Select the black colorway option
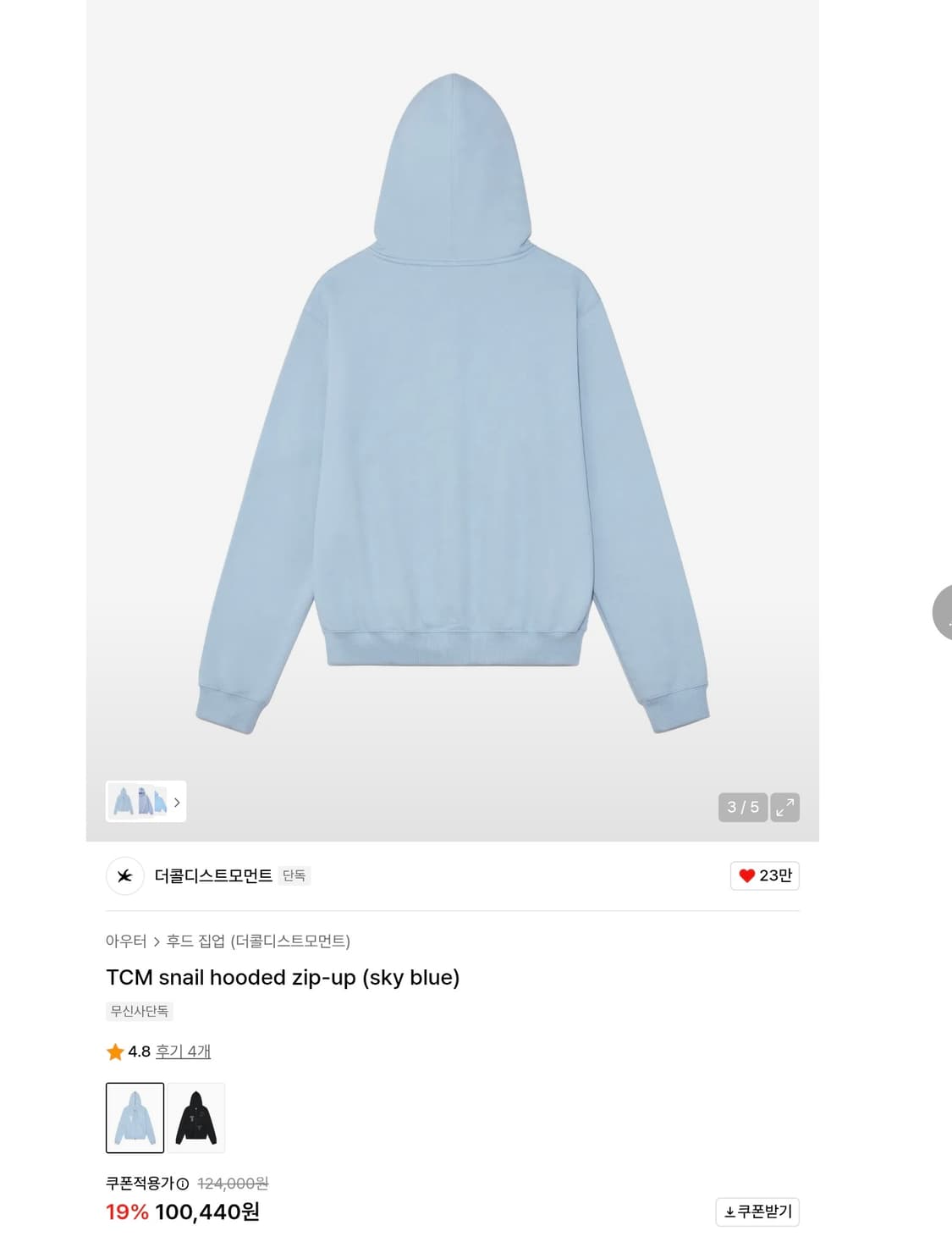The height and width of the screenshot is (1242, 952). tap(198, 1116)
